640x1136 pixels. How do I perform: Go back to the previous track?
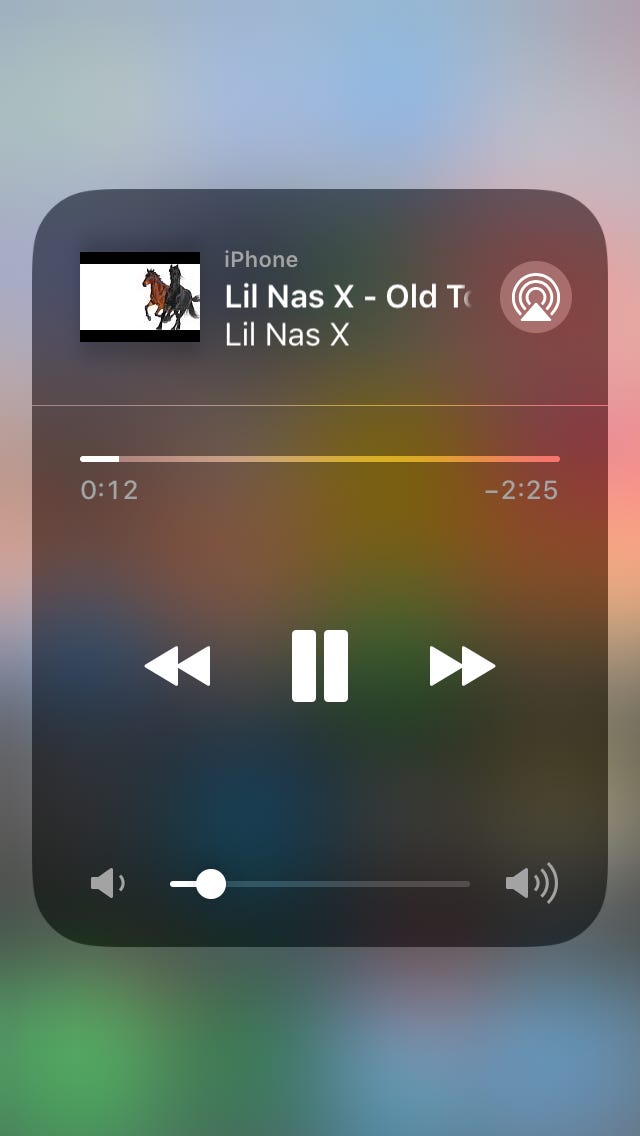(x=178, y=666)
